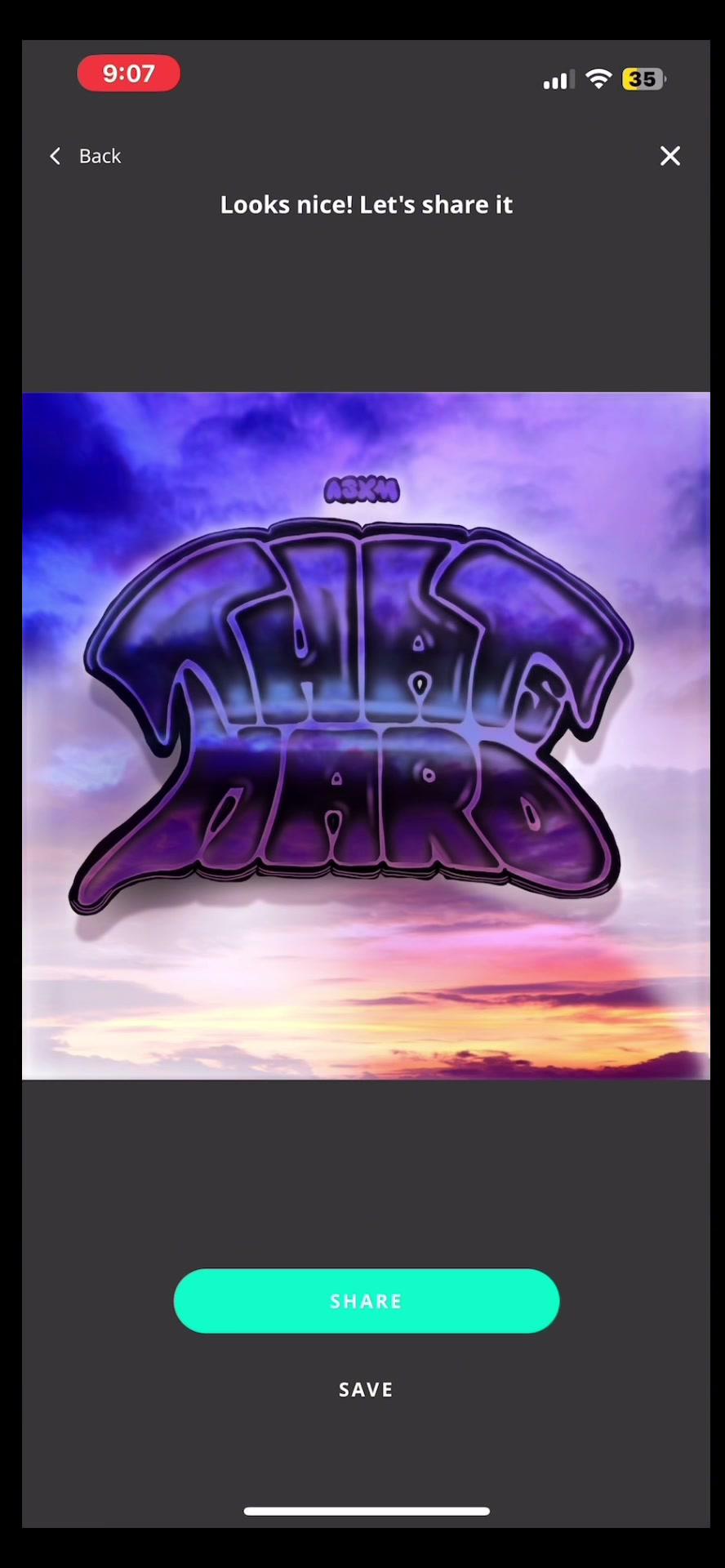Tap the green SHARE button
Viewport: 725px width, 1568px height.
click(366, 1301)
